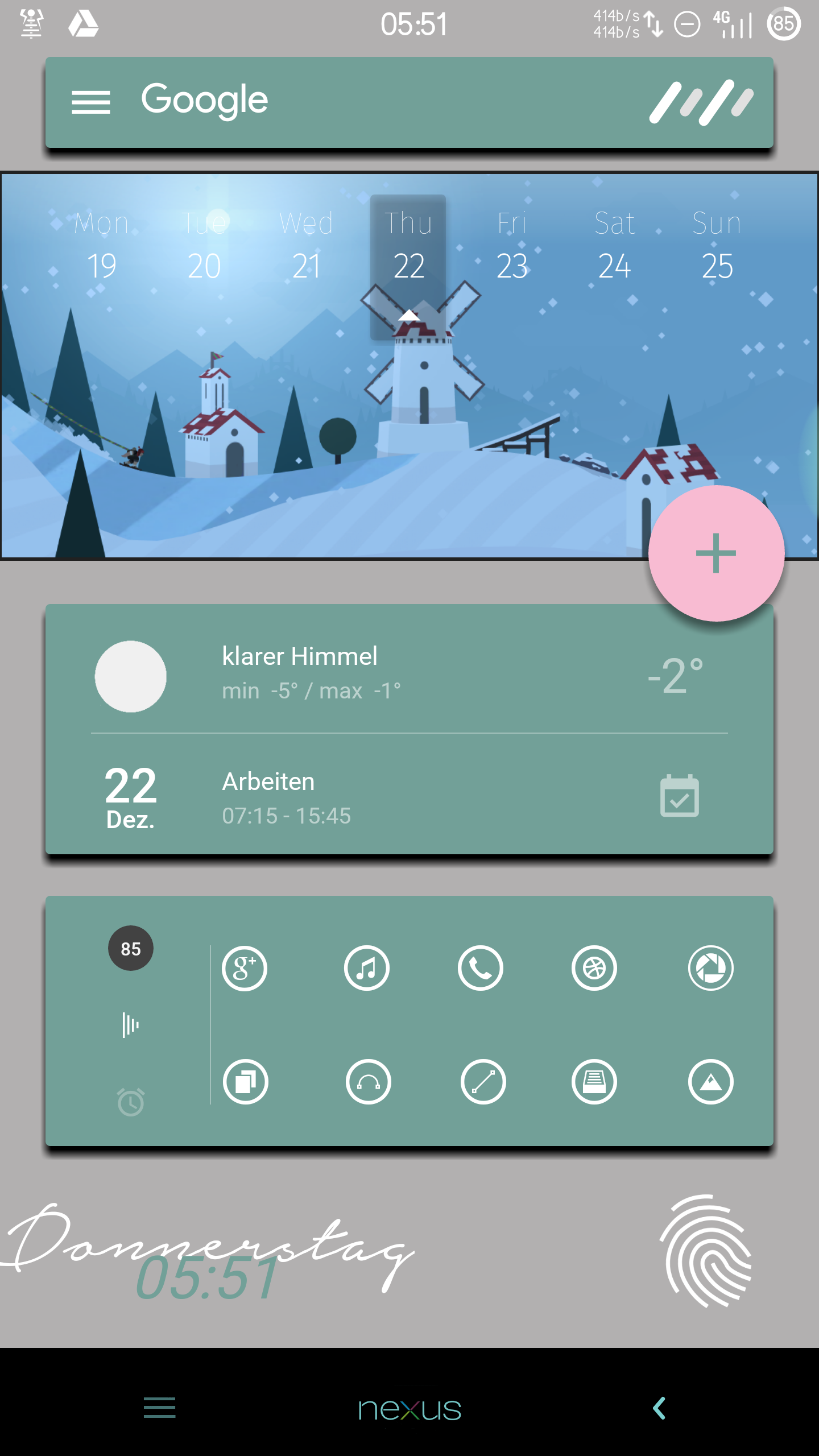Choose Sunday 25 in the calendar widget
Viewport: 819px width, 1456px height.
[x=717, y=246]
